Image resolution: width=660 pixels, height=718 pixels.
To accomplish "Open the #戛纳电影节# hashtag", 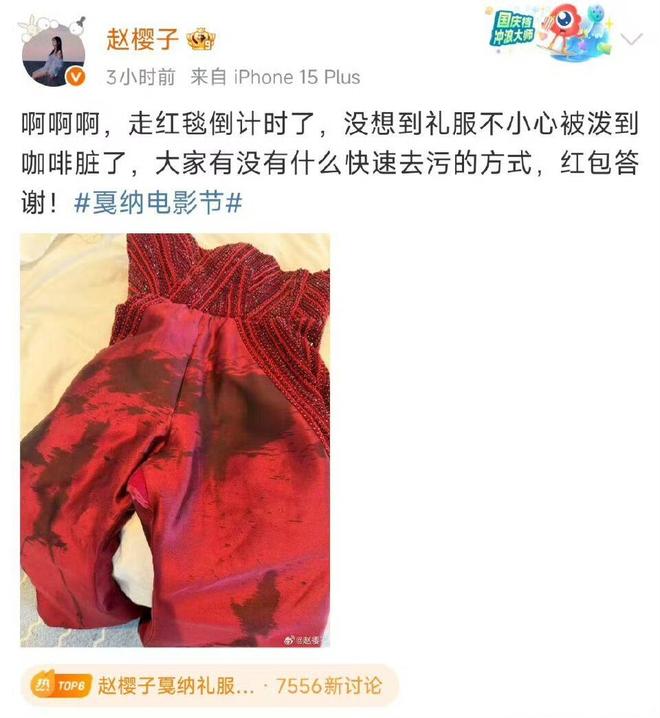I will point(160,201).
